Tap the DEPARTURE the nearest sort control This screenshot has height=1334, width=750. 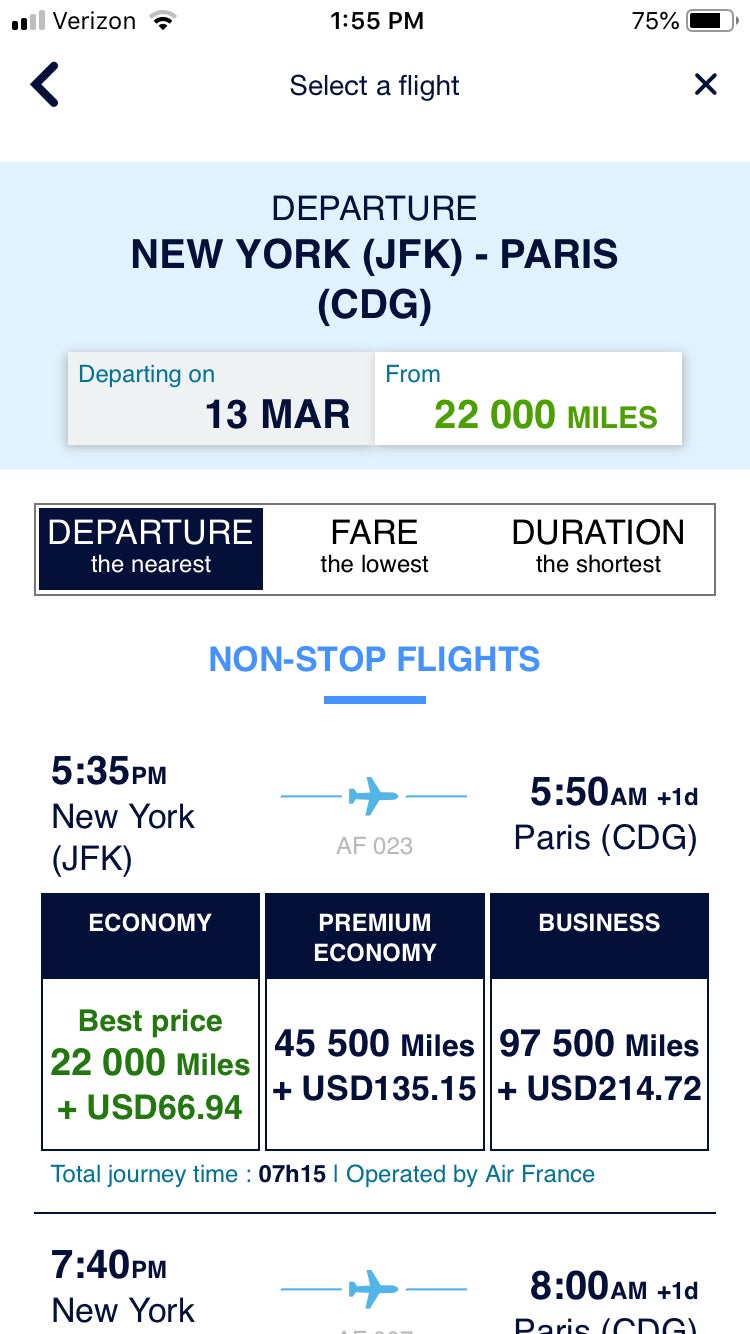(x=150, y=548)
